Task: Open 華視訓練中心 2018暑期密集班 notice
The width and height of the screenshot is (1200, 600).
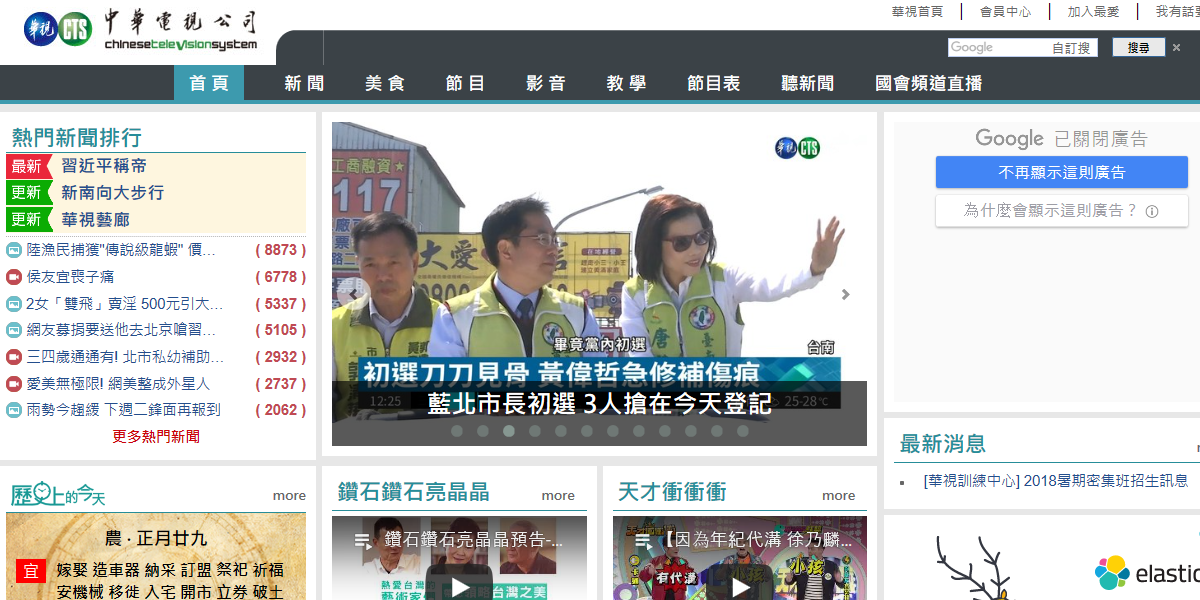Action: click(1055, 481)
